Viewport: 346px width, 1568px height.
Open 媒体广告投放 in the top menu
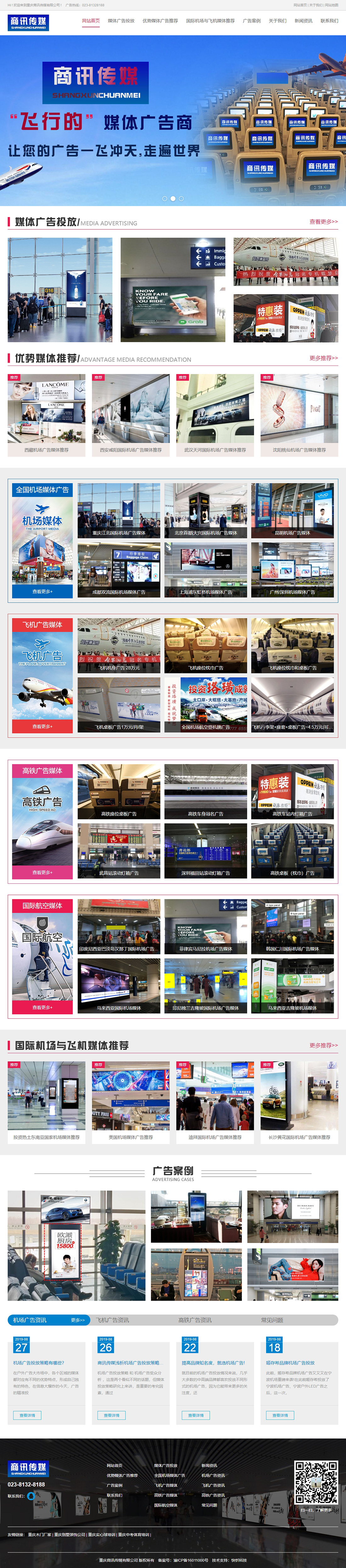point(120,21)
